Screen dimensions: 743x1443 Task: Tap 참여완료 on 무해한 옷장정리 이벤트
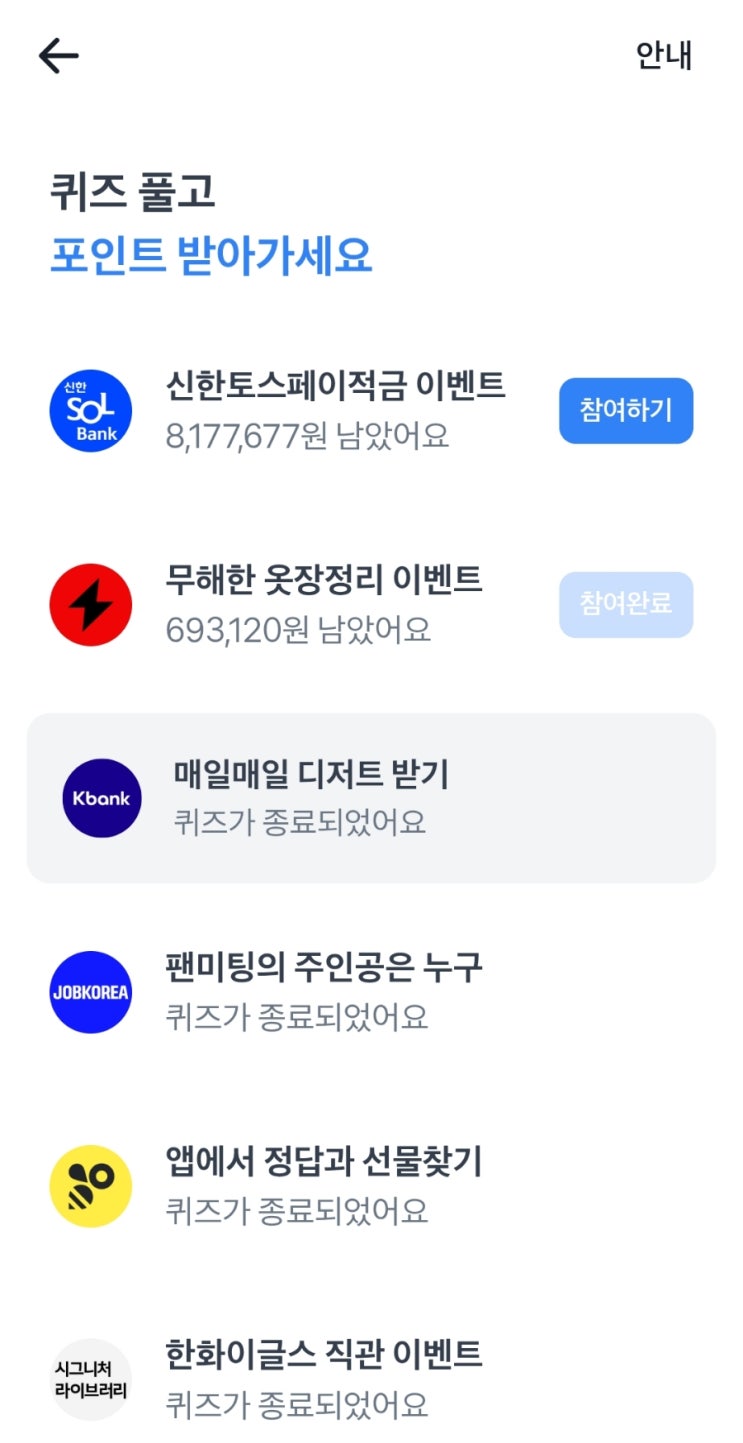click(x=626, y=604)
